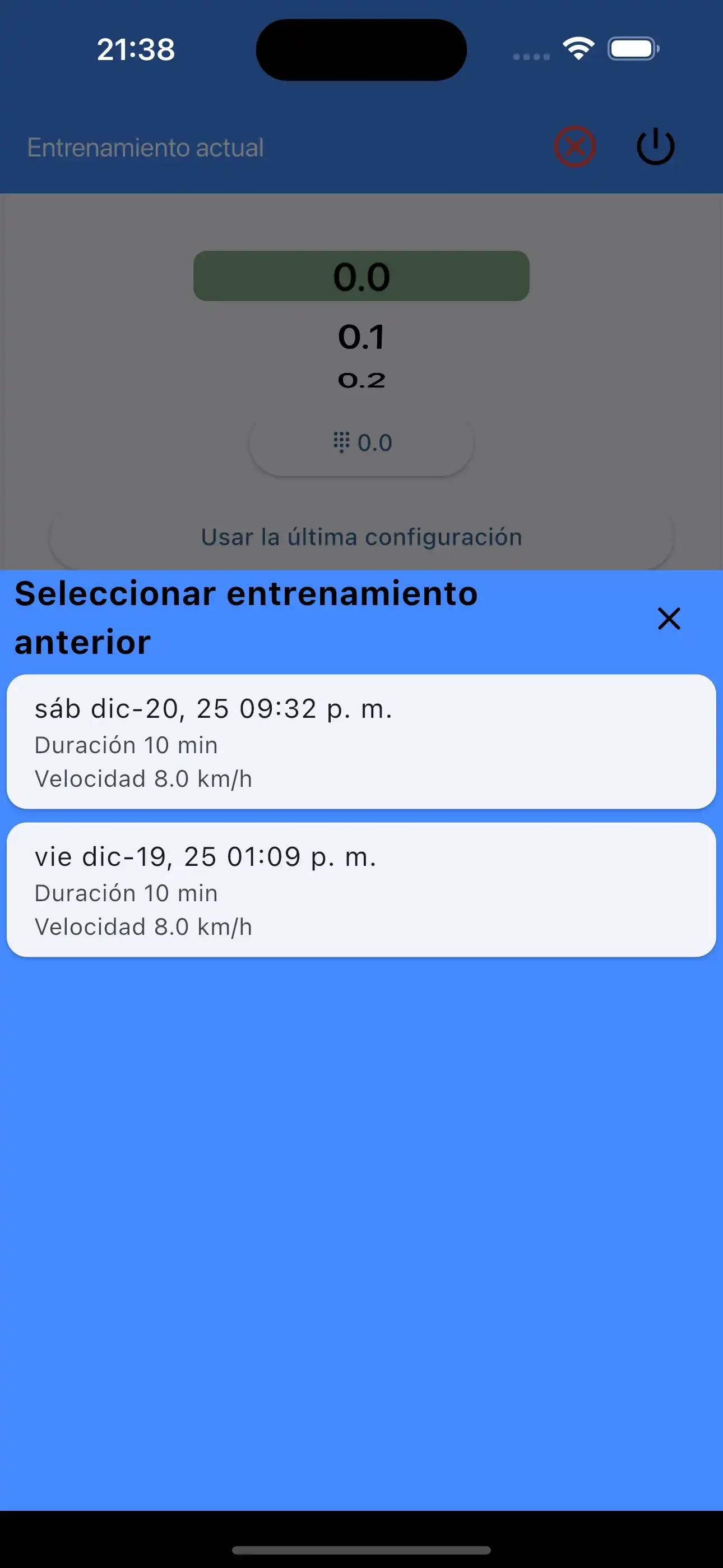
Task: Open the numeric keypad speed entry
Action: coord(361,443)
